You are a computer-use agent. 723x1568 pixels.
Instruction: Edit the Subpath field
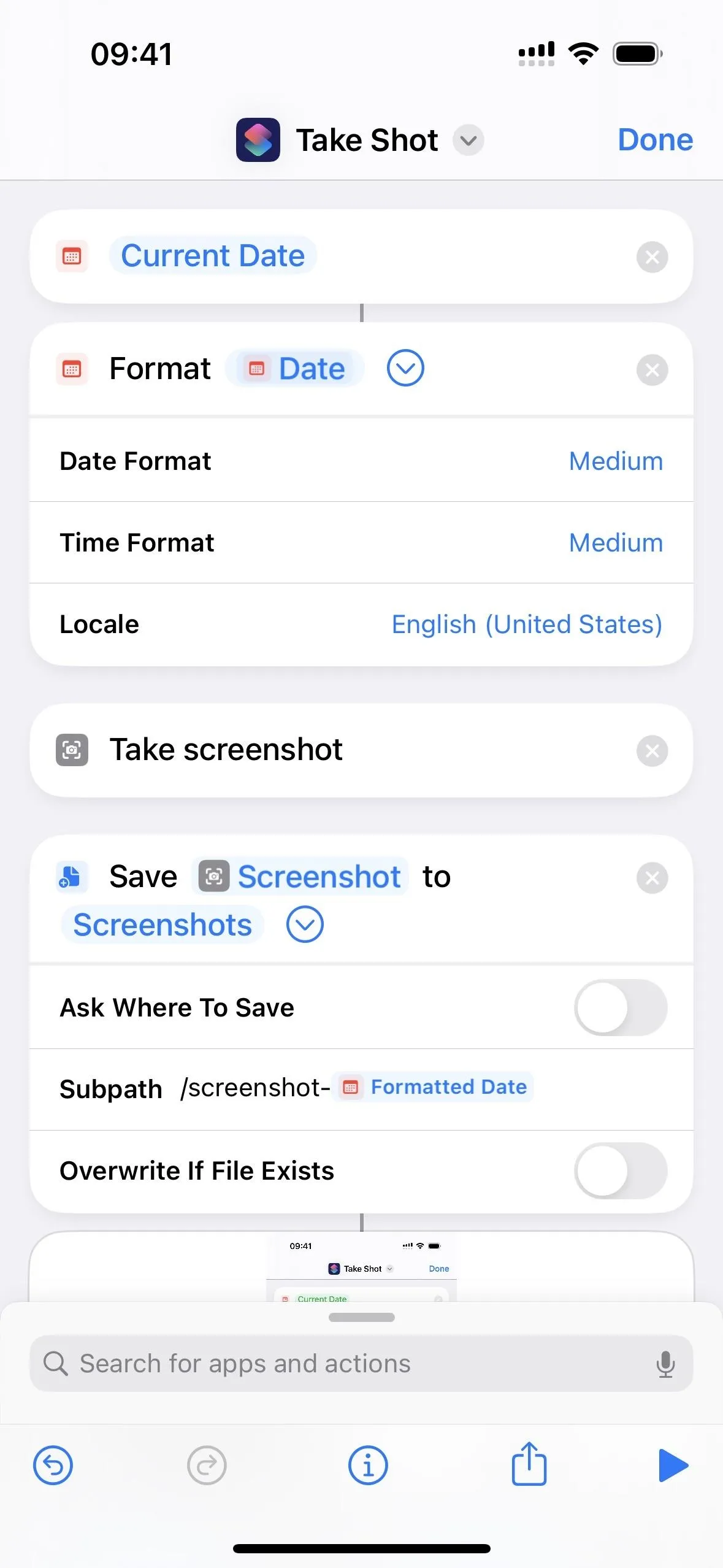pos(361,1089)
